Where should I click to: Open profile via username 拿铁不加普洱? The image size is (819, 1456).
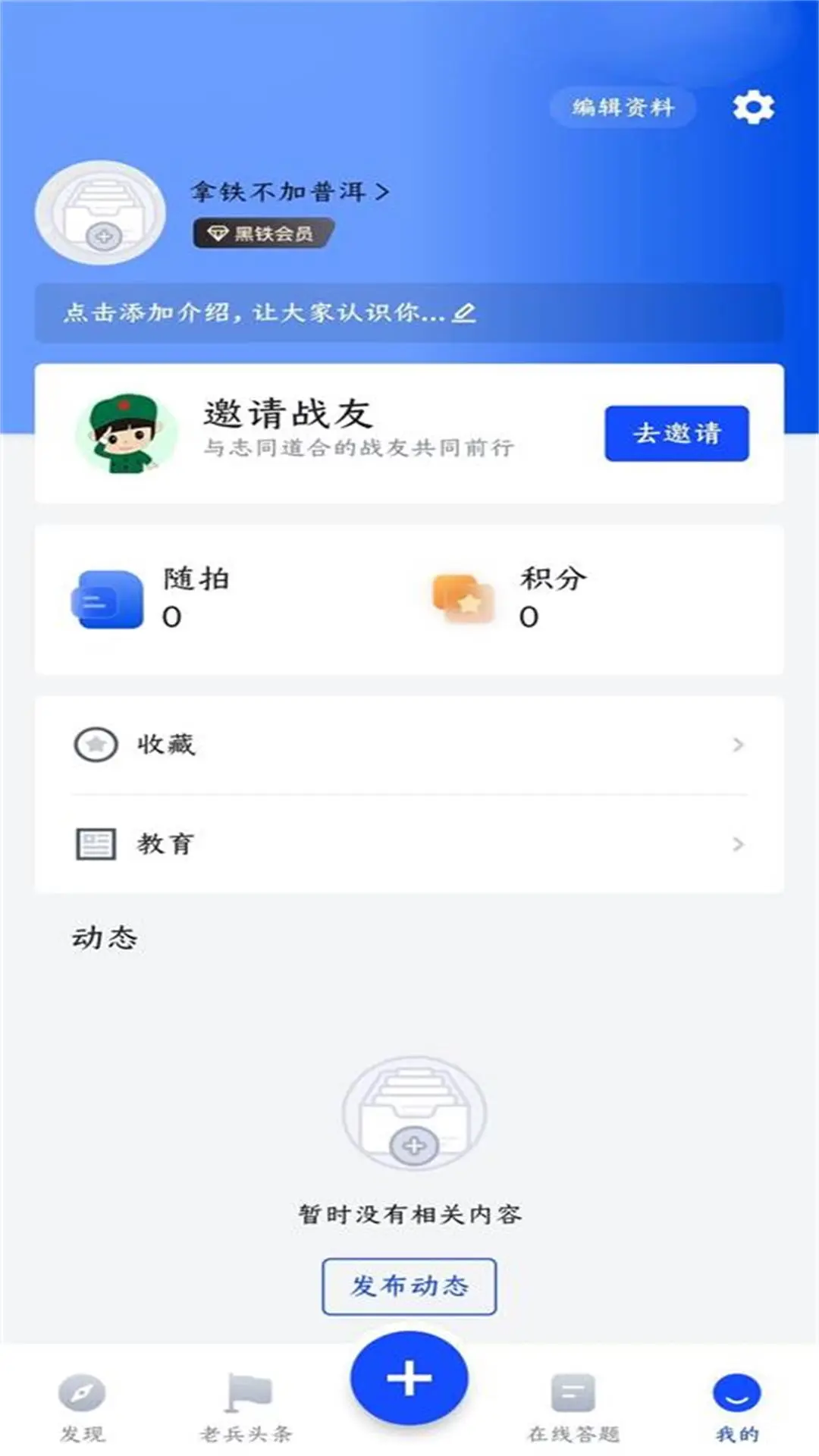tap(289, 192)
